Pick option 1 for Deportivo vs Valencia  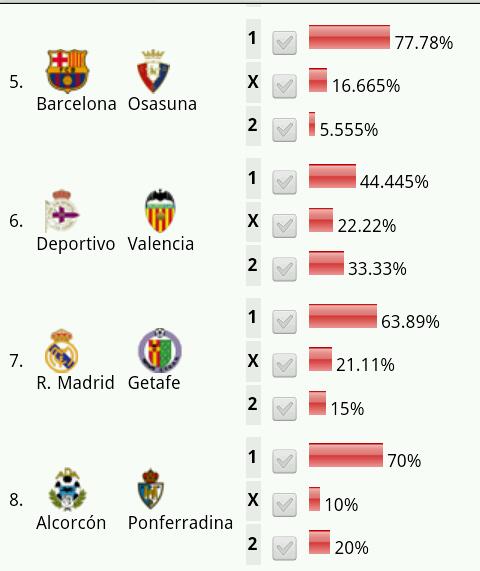click(284, 182)
